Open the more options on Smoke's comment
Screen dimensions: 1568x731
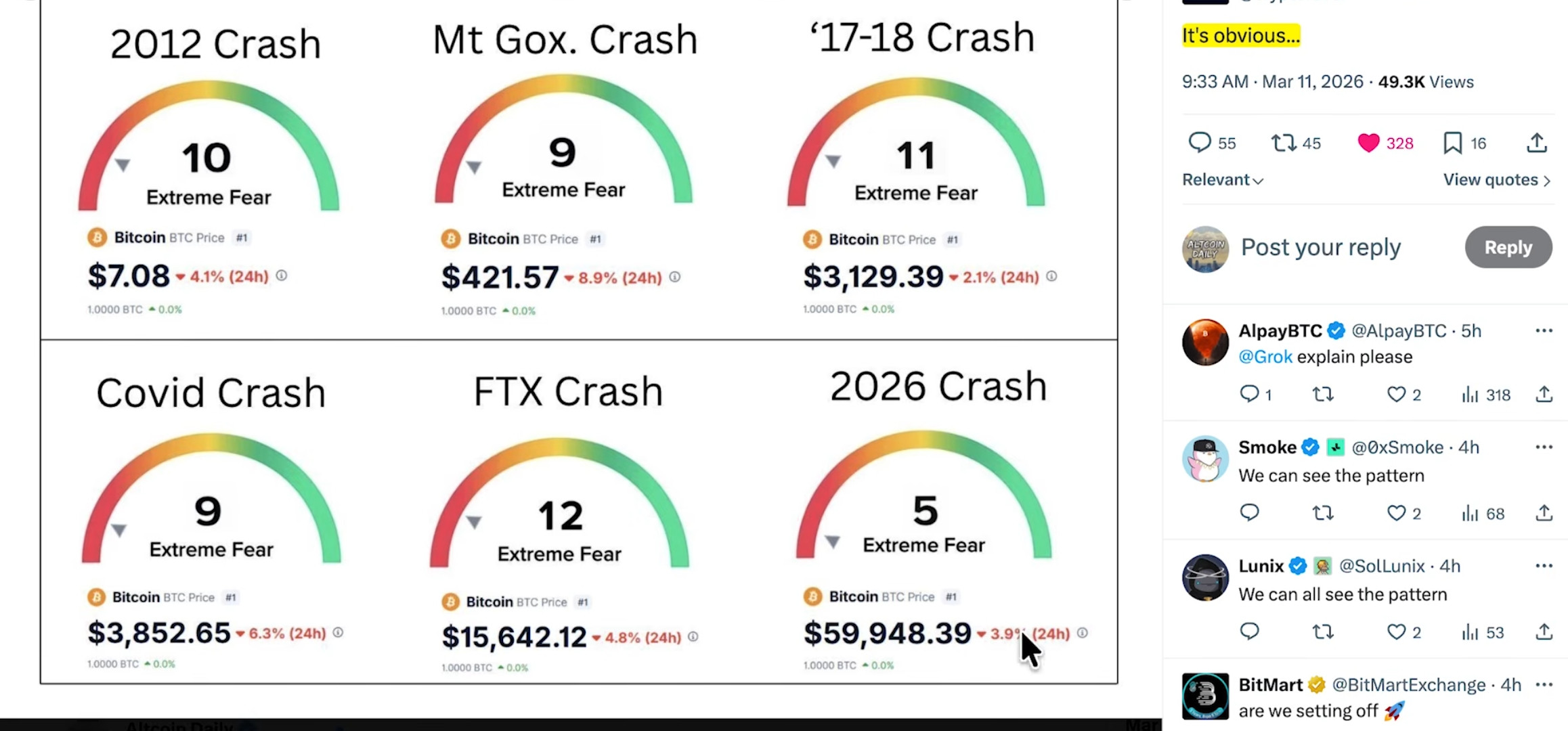1544,447
